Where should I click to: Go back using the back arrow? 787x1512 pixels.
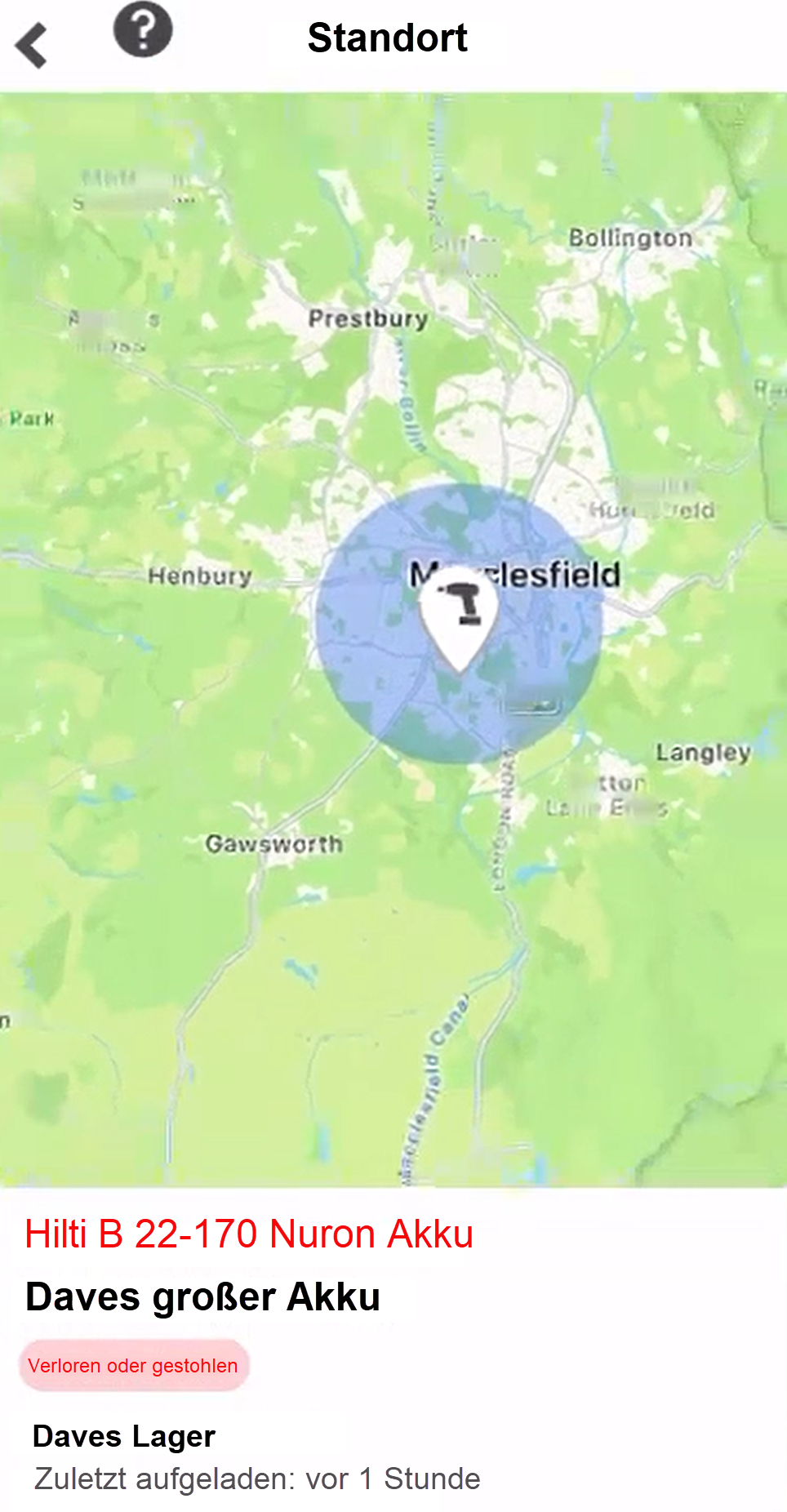[32, 45]
